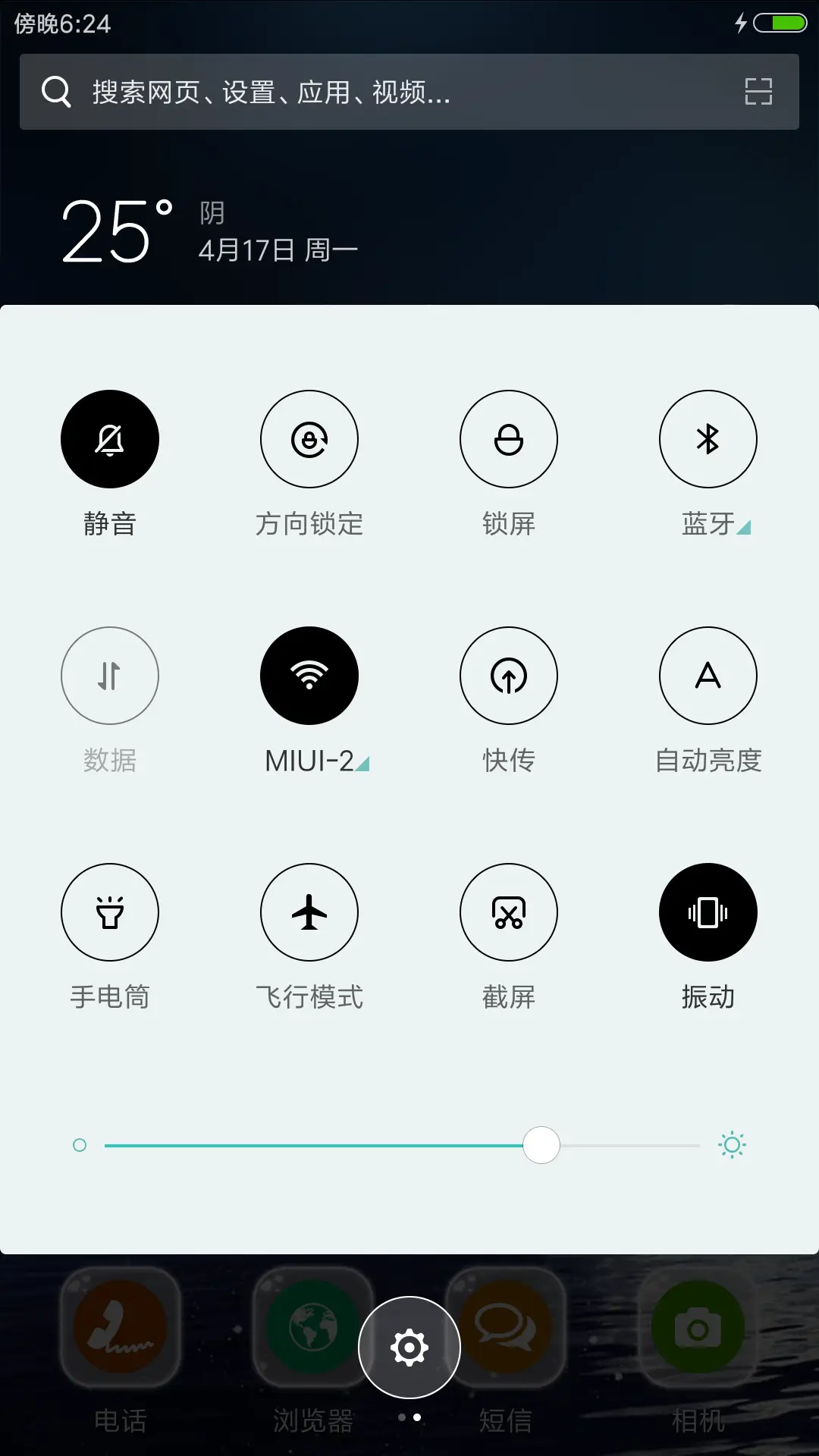The width and height of the screenshot is (819, 1456).
Task: Enable airplane mode 飞行模式
Action: pos(309,912)
